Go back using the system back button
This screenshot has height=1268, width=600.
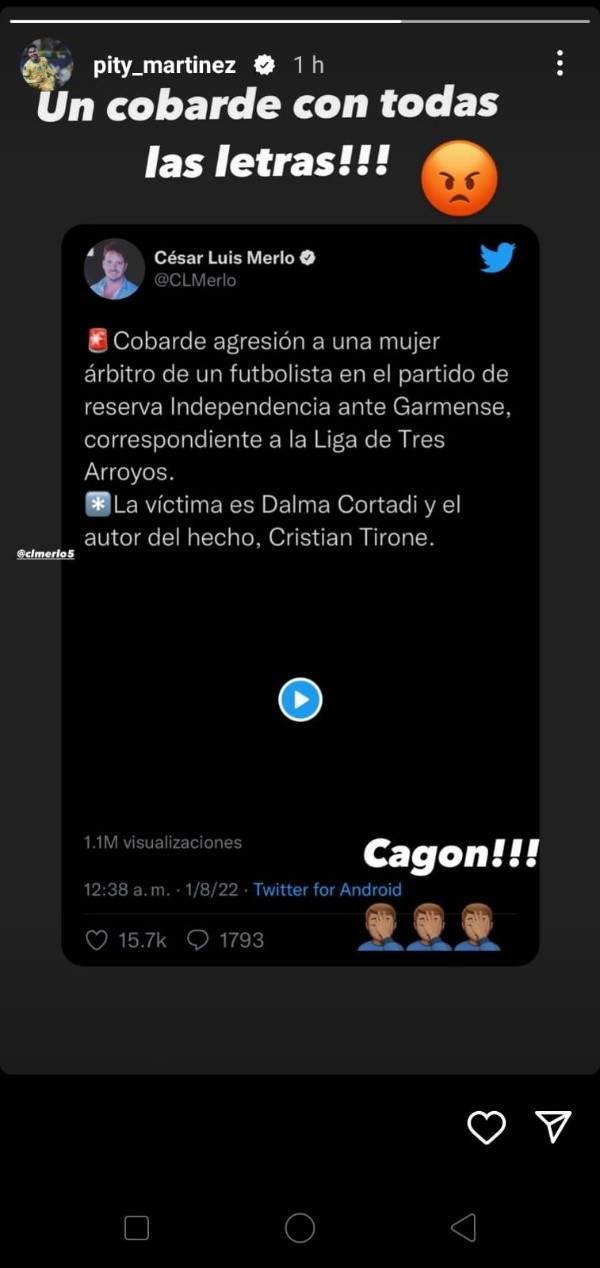point(463,1228)
